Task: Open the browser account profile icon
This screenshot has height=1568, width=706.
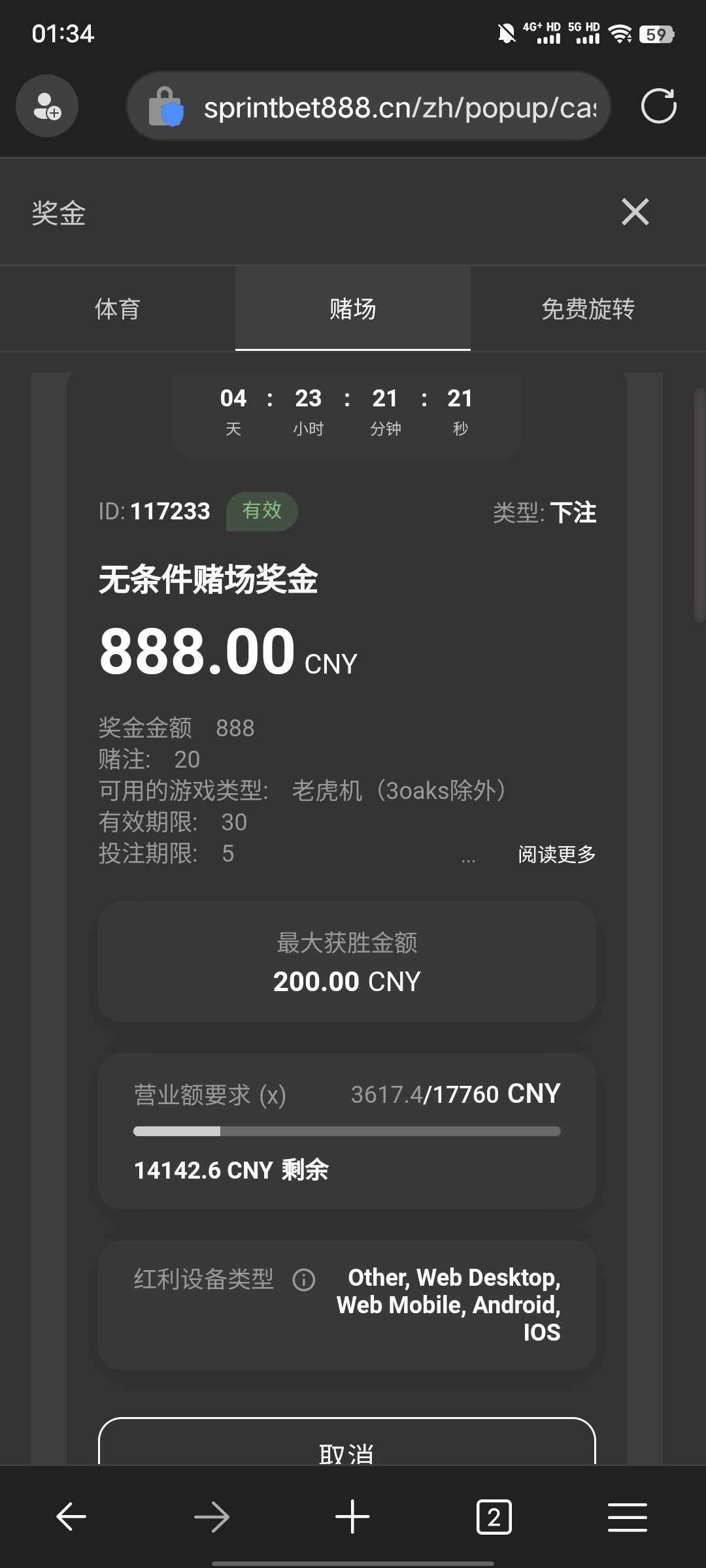Action: pyautogui.click(x=47, y=106)
